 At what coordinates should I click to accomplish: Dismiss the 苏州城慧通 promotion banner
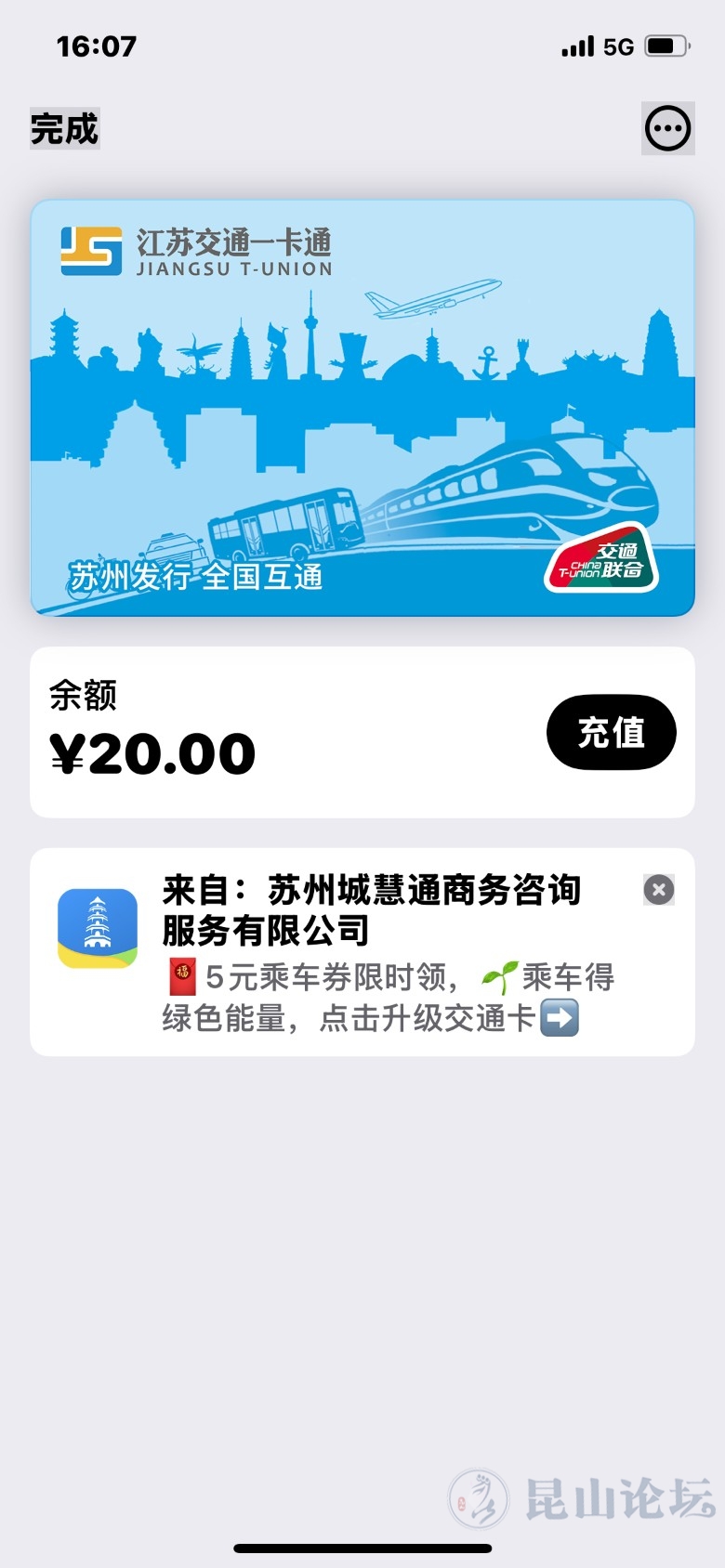659,890
